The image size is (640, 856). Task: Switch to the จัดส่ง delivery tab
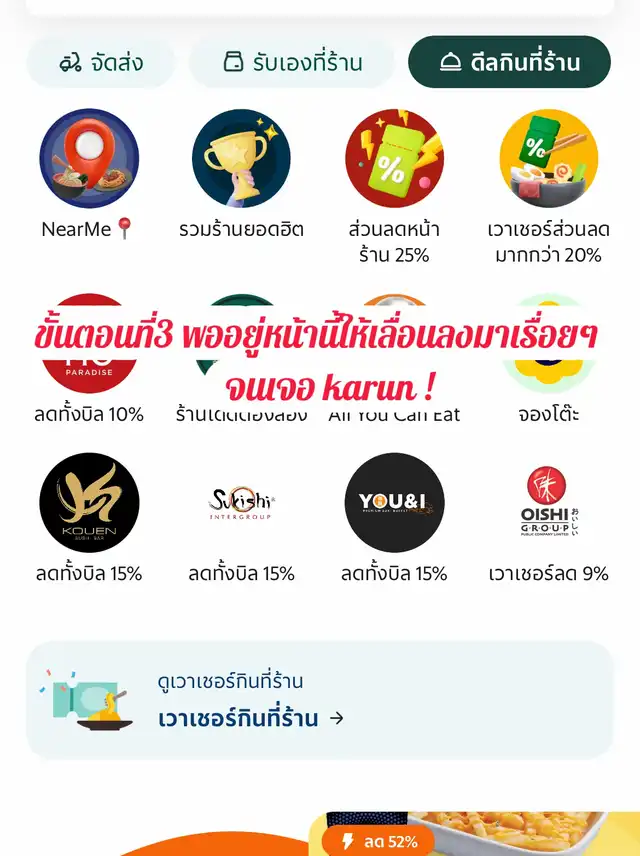[101, 63]
